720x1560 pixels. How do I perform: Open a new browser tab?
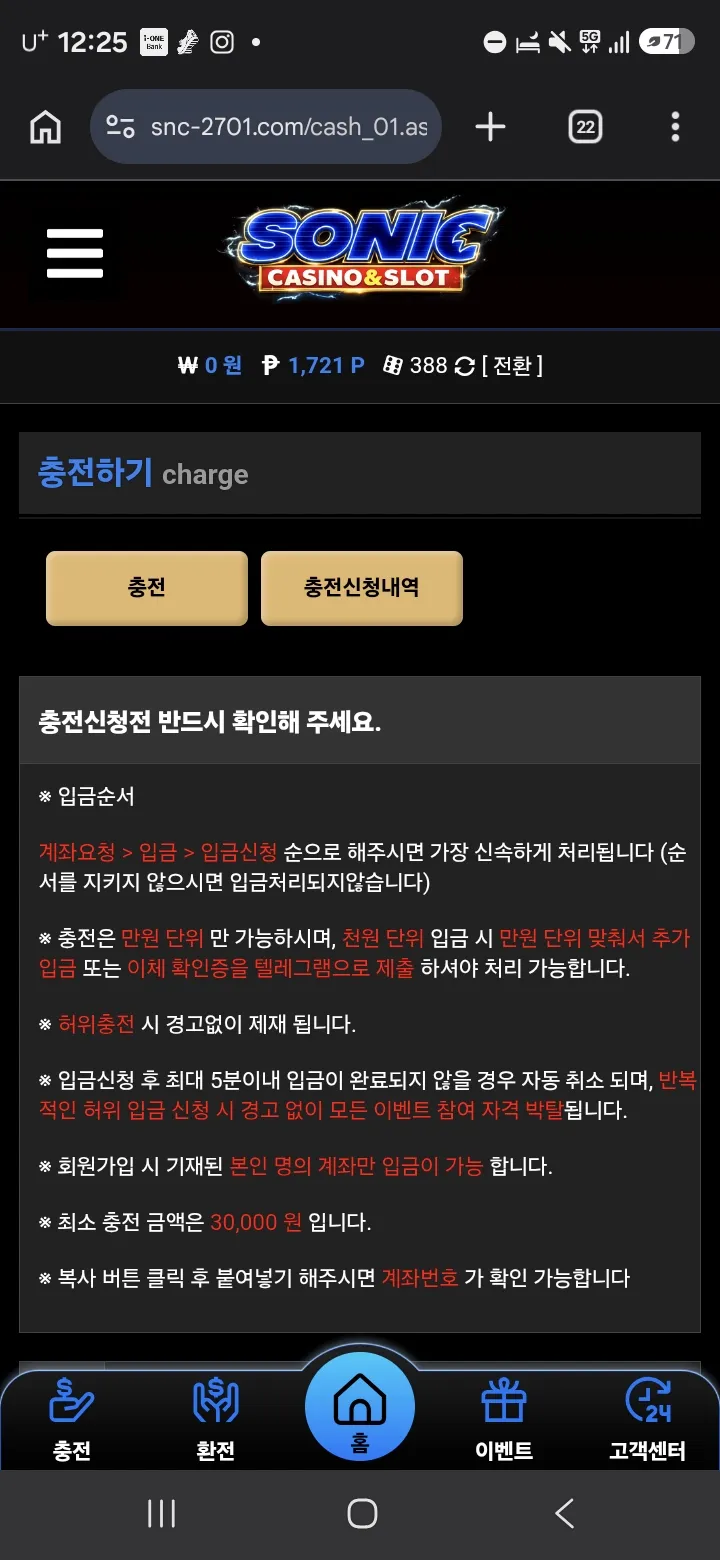pyautogui.click(x=490, y=127)
